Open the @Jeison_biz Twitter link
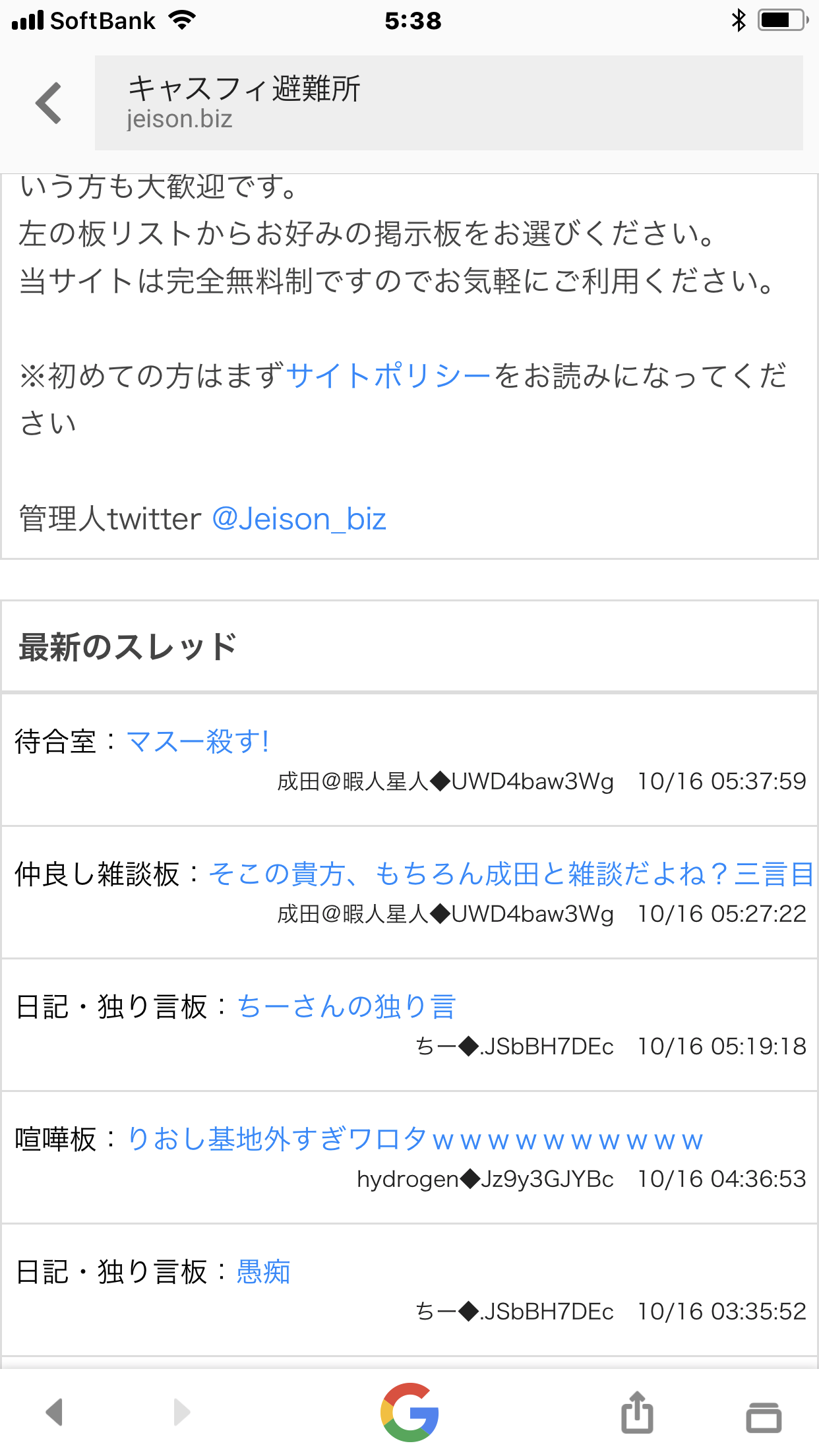Image resolution: width=819 pixels, height=1456 pixels. 299,520
